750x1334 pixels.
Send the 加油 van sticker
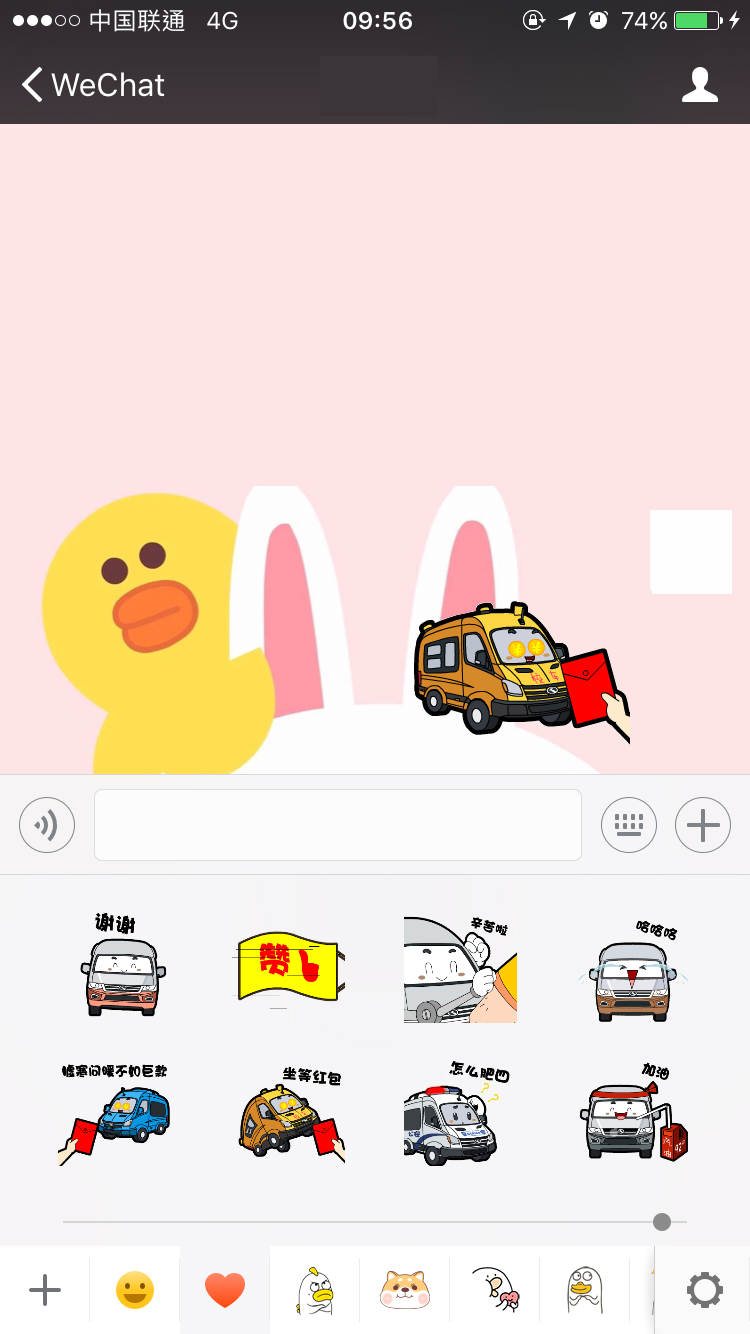click(x=634, y=1114)
